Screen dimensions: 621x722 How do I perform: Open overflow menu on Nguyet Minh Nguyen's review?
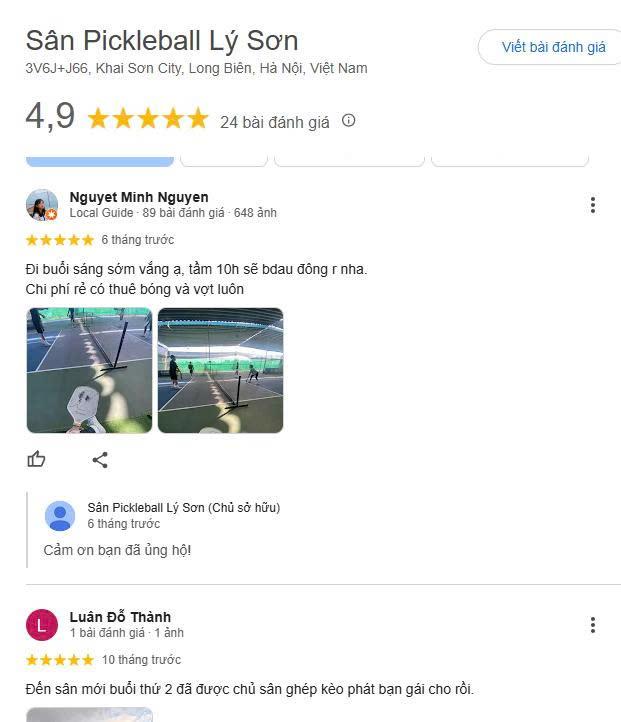(593, 205)
